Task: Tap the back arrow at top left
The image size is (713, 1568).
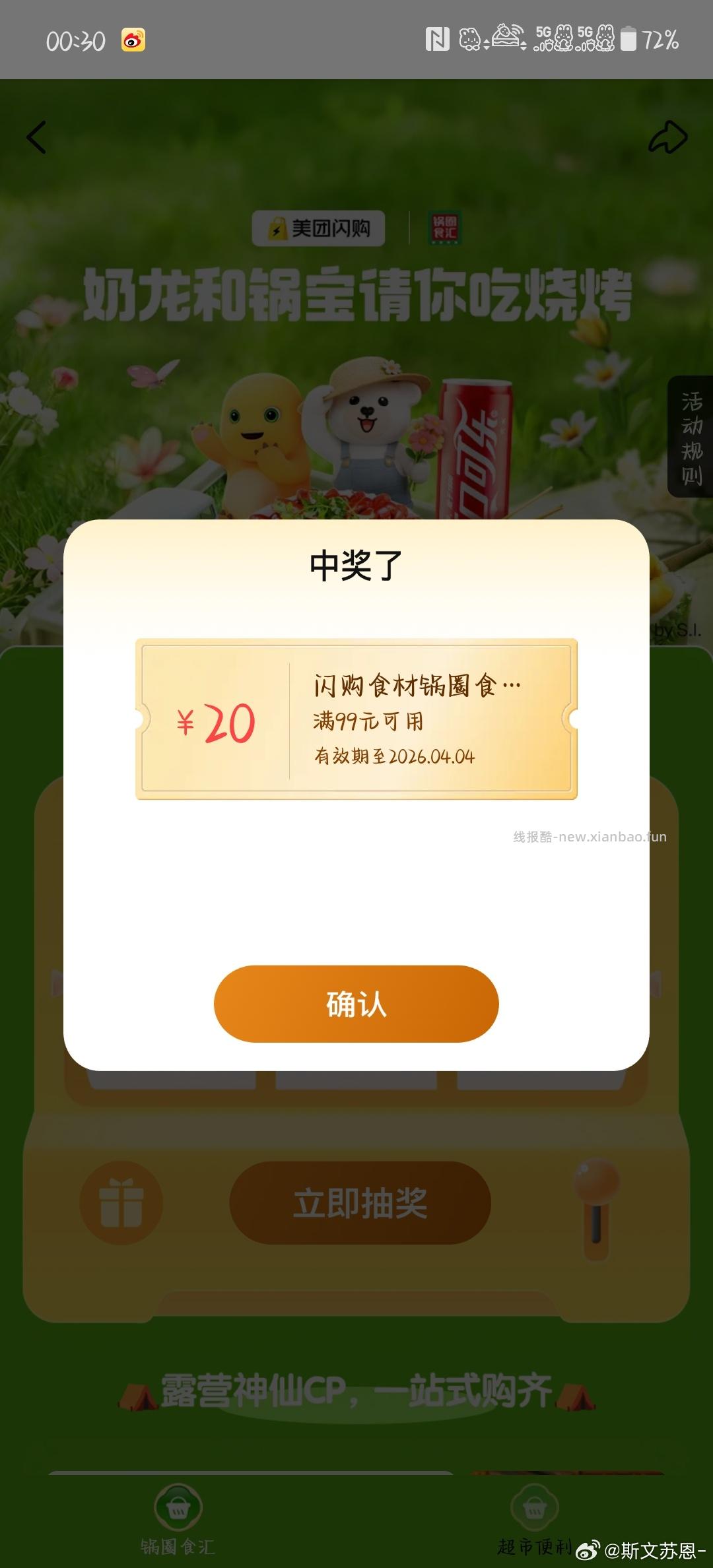Action: [36, 137]
